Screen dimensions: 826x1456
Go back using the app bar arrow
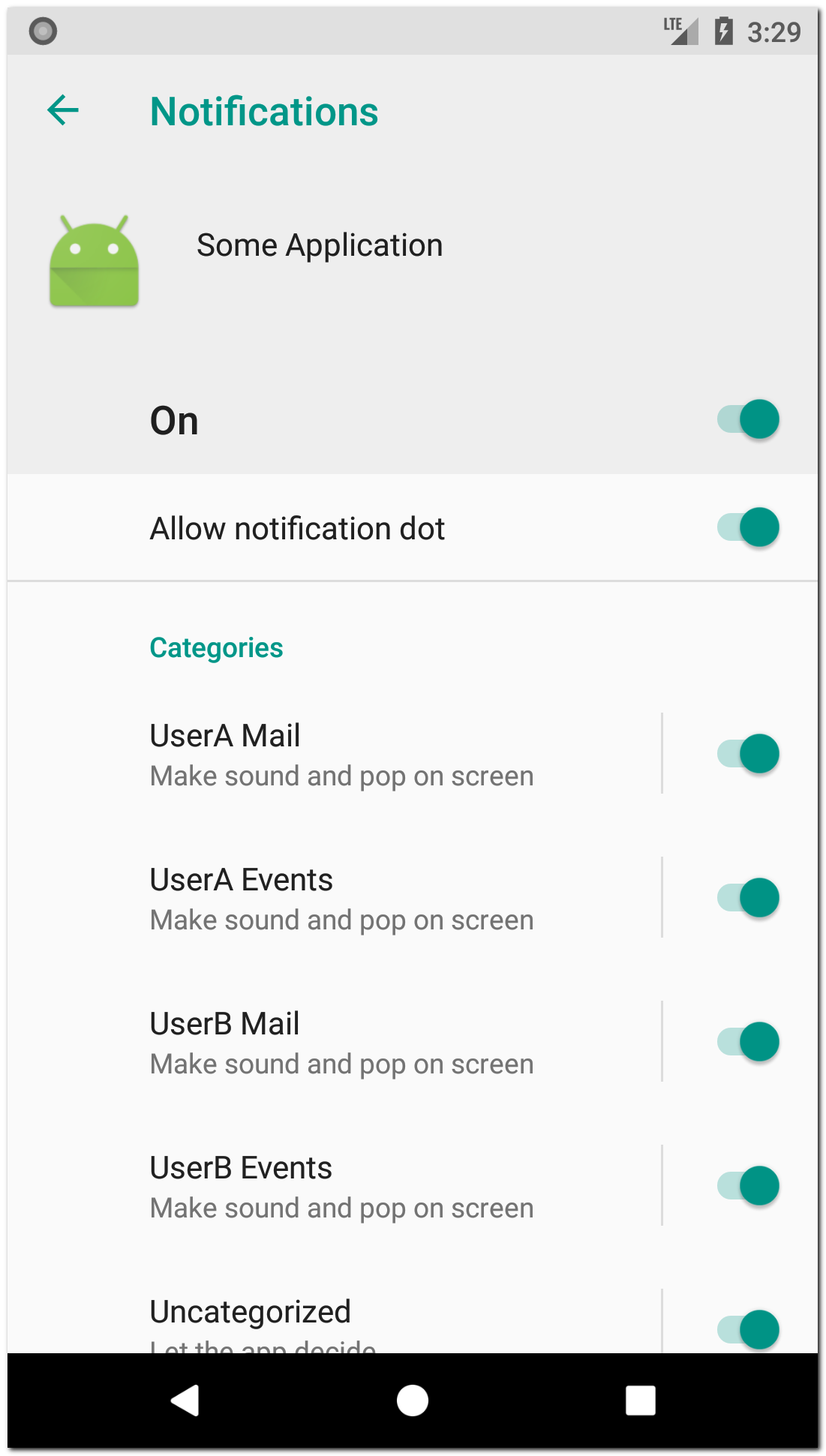(x=63, y=111)
